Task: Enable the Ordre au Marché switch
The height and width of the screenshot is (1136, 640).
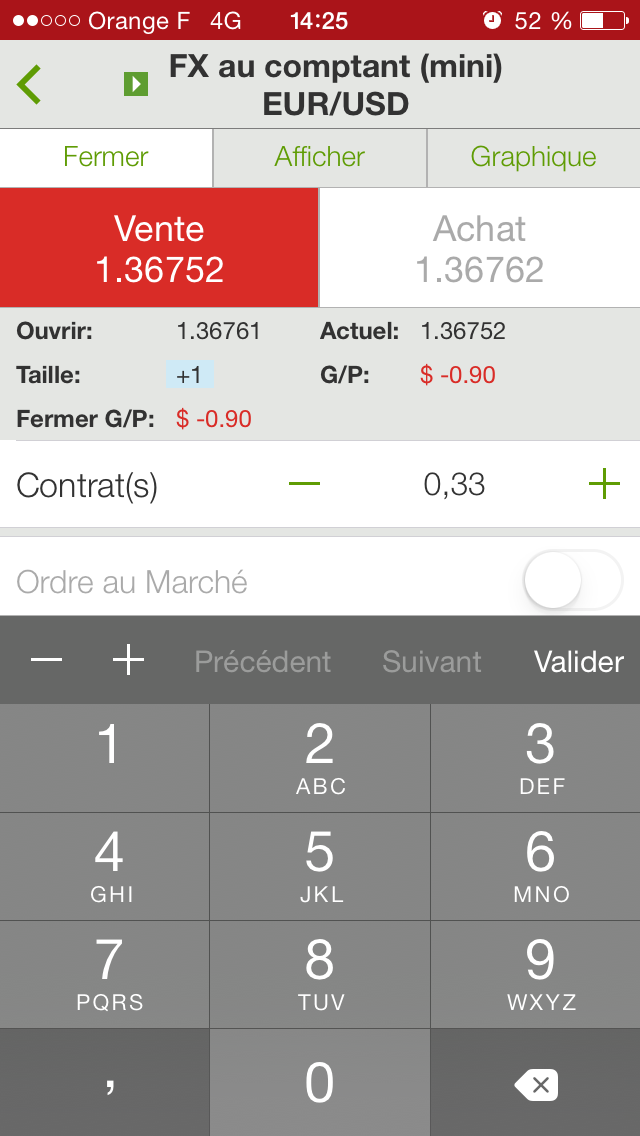Action: [x=572, y=580]
